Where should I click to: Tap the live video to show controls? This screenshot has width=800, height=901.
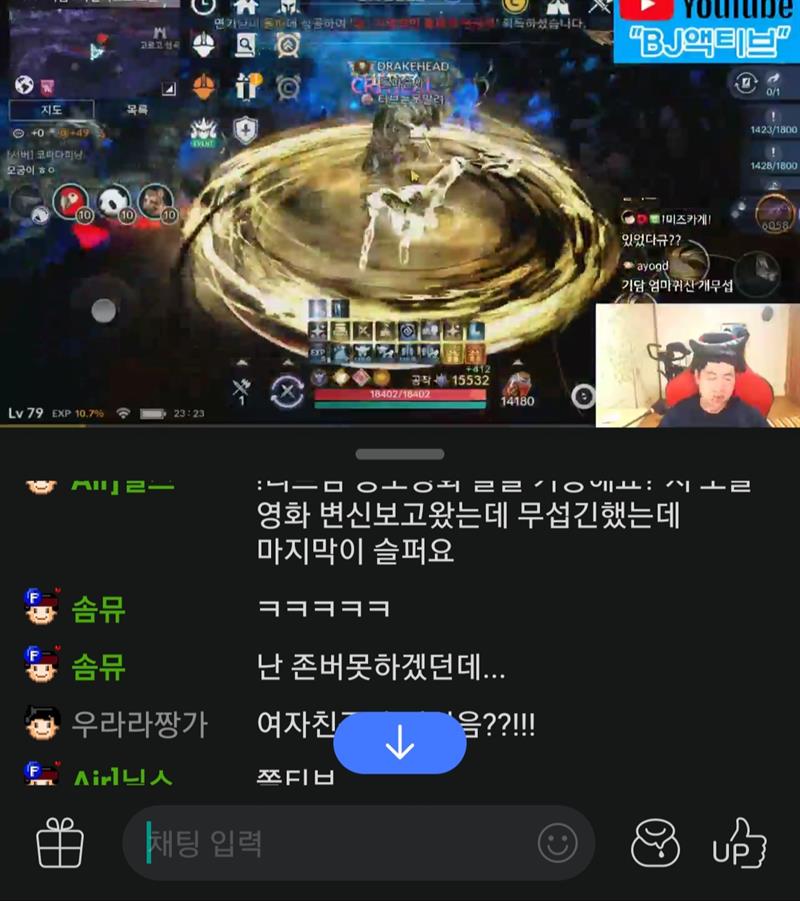coord(400,215)
